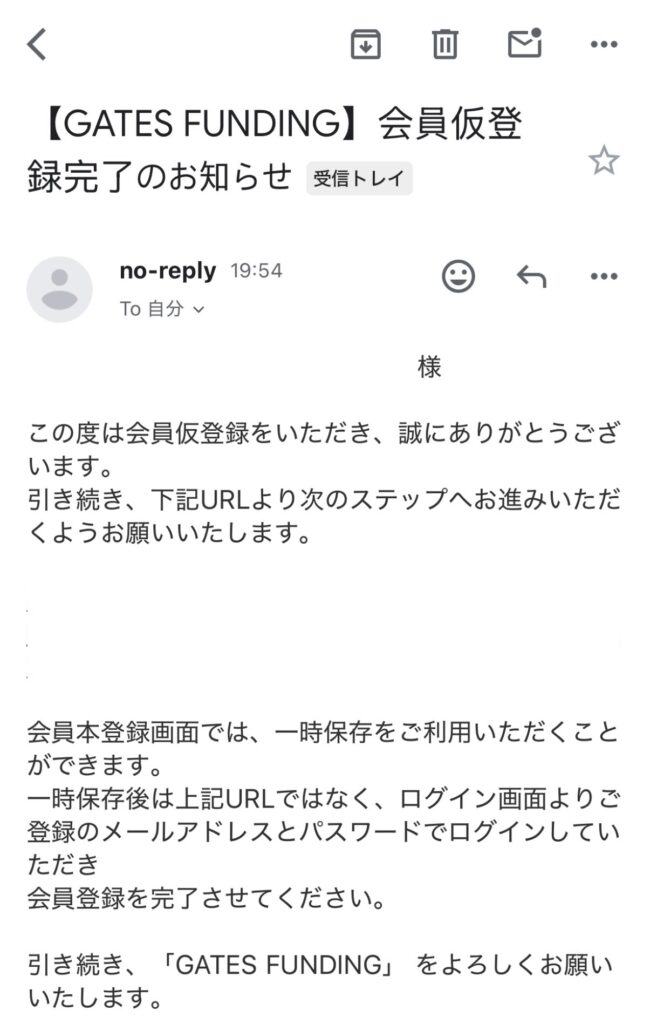
Task: Star this GATES FUNDING email
Action: pyautogui.click(x=604, y=160)
